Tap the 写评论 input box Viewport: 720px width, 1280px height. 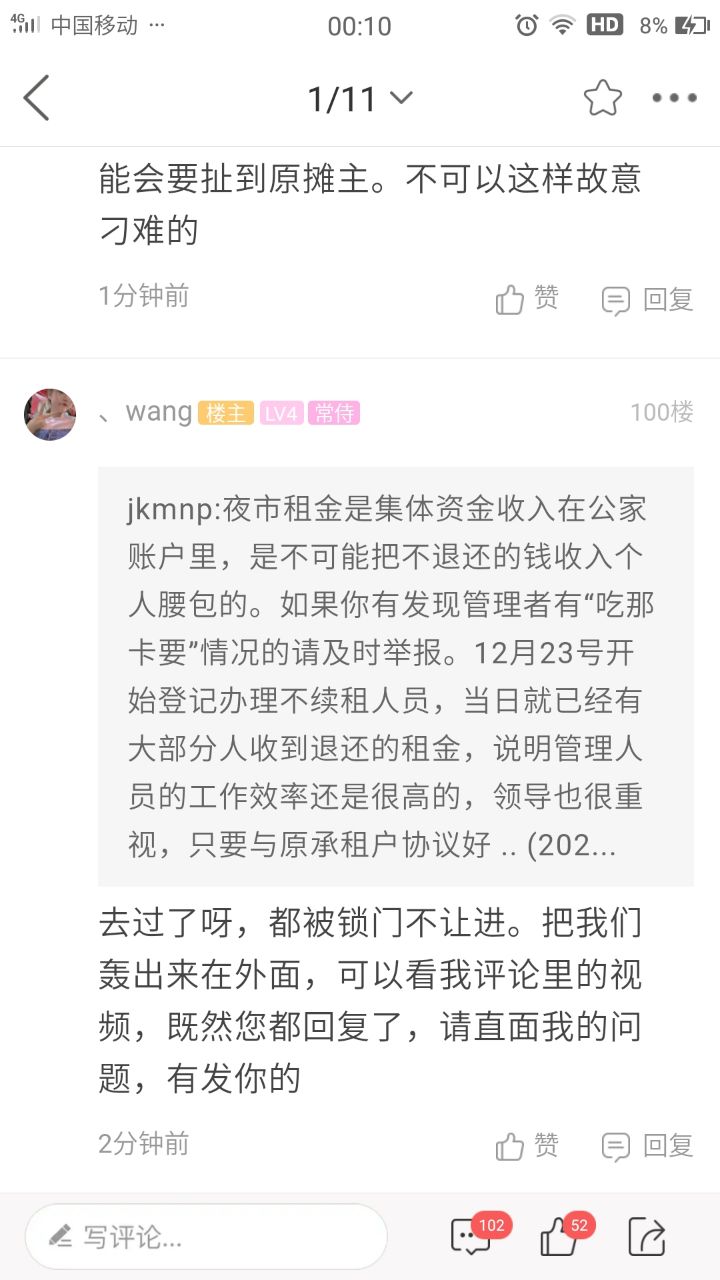point(206,1237)
